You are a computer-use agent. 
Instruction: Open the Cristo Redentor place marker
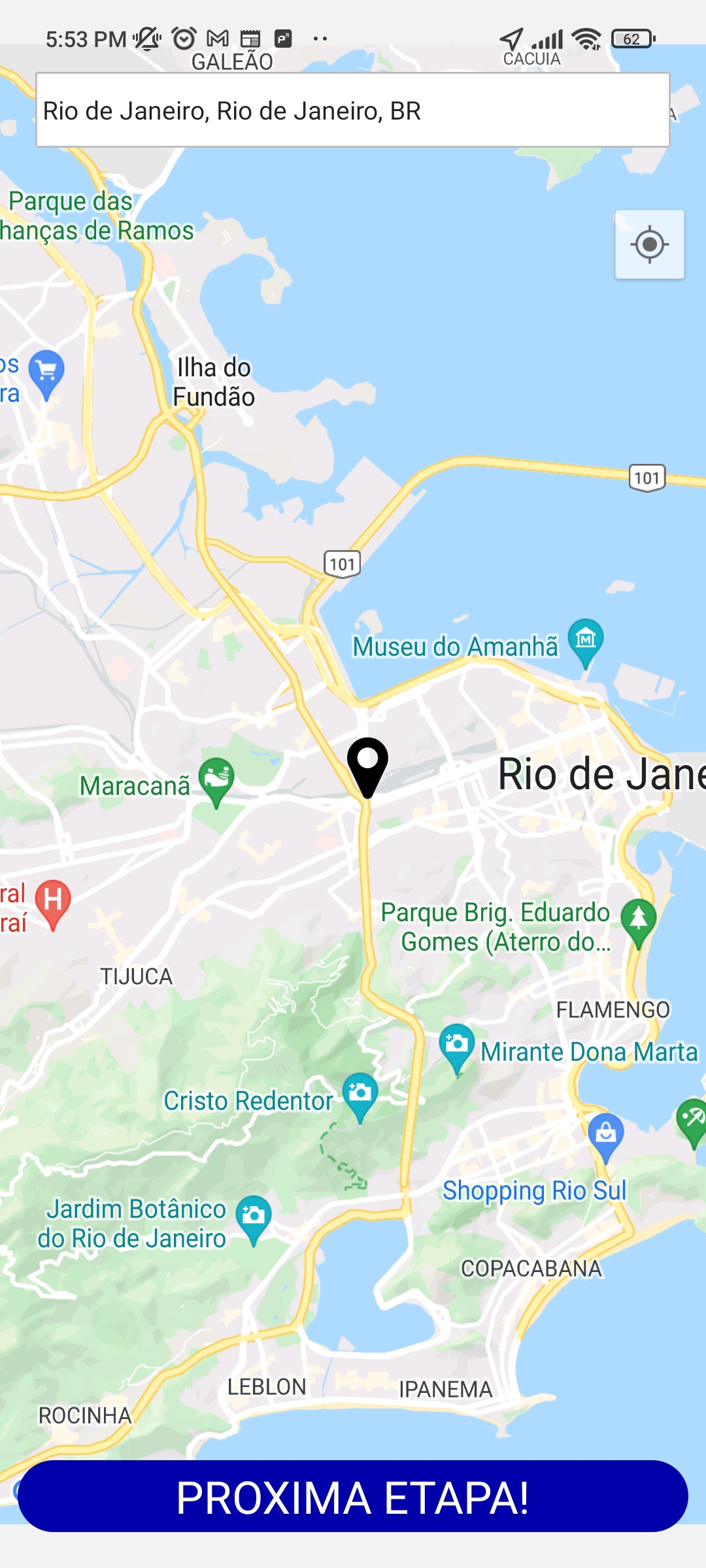coord(360,1094)
